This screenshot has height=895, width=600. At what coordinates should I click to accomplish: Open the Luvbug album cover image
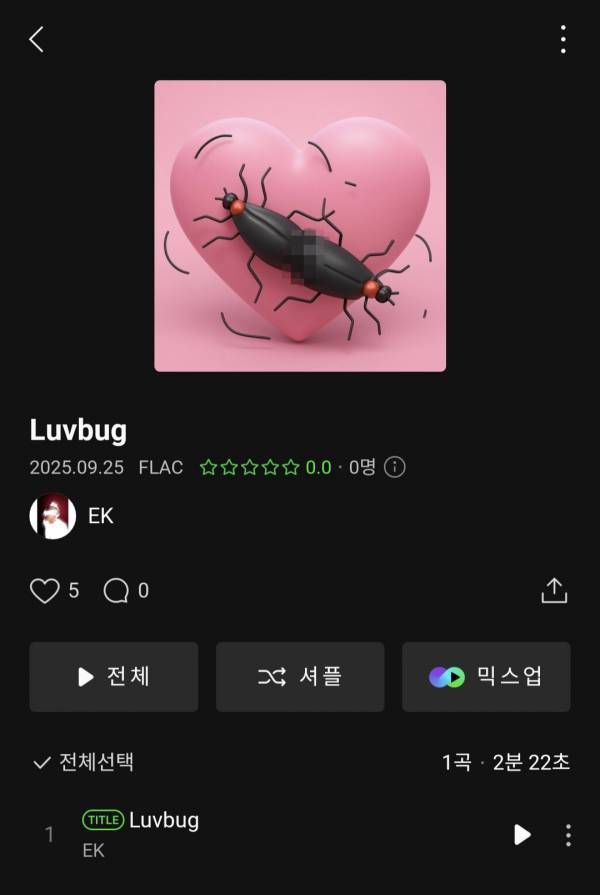point(300,226)
